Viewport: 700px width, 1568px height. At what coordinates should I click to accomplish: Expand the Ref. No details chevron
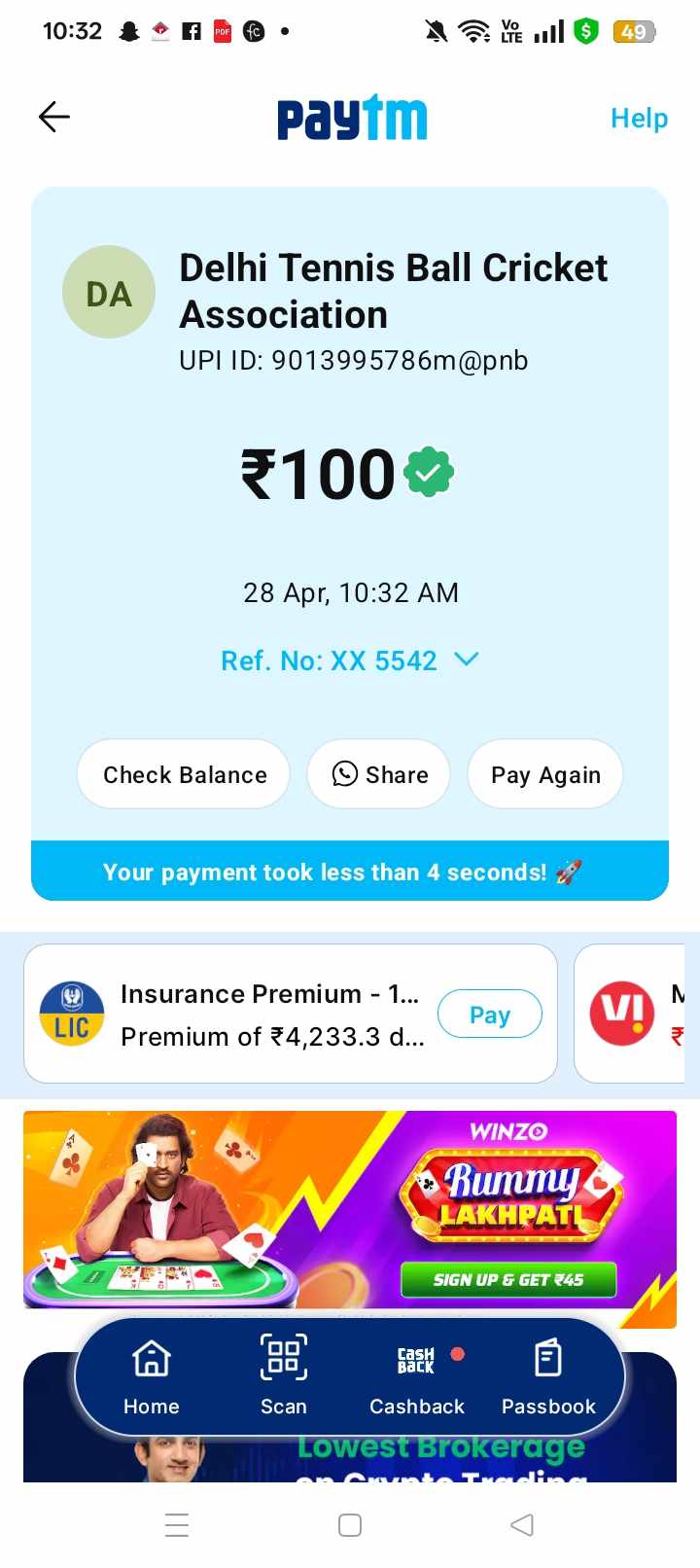467,659
